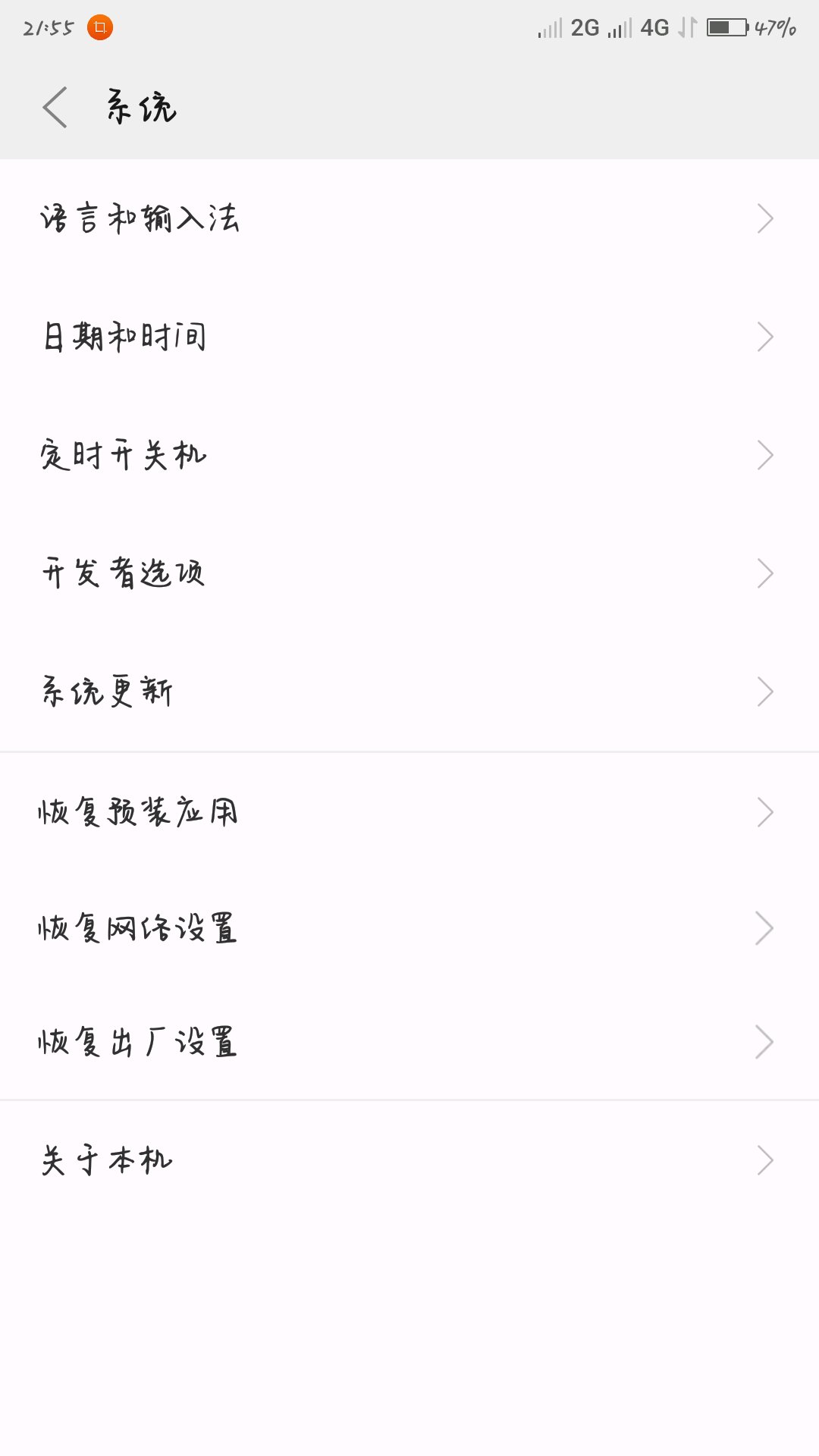819x1456 pixels.
Task: Check 系统更新
Action: 409,692
